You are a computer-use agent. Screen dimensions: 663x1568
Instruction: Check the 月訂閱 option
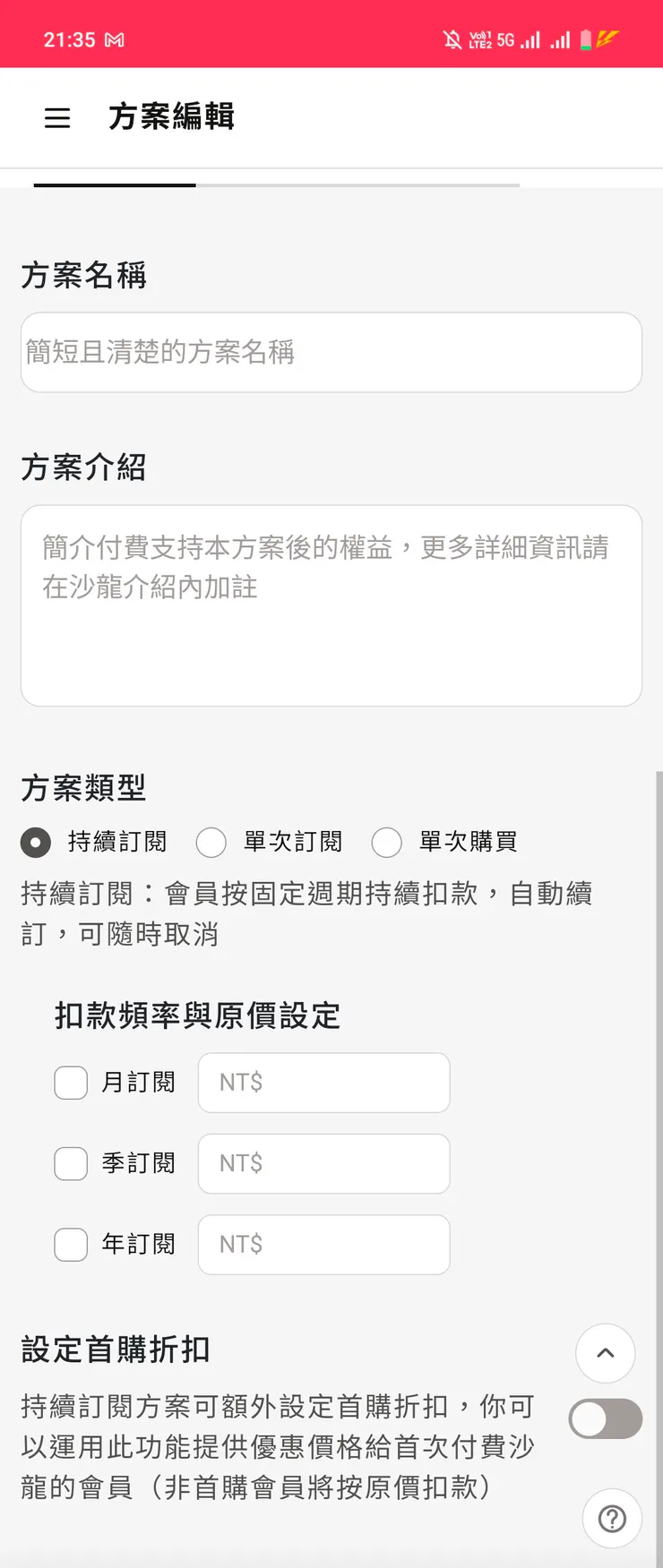coord(70,1083)
